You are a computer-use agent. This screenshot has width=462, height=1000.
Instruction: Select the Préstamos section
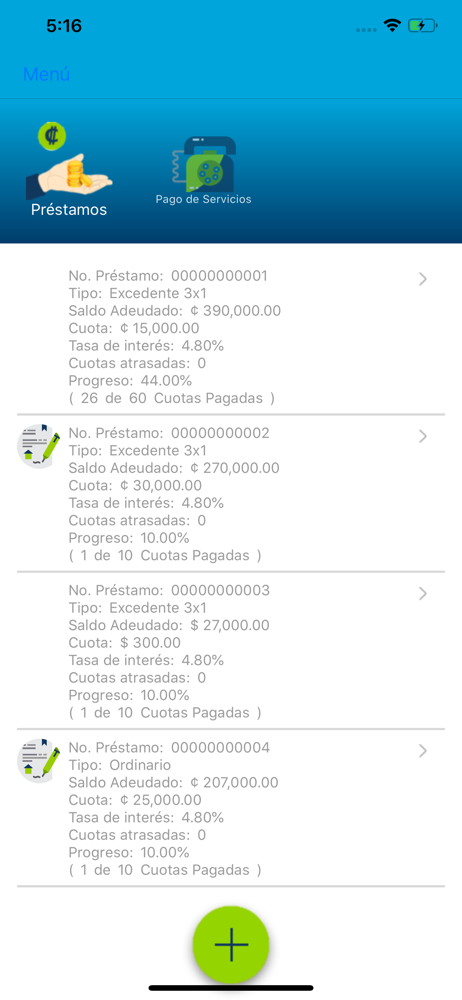(x=69, y=170)
